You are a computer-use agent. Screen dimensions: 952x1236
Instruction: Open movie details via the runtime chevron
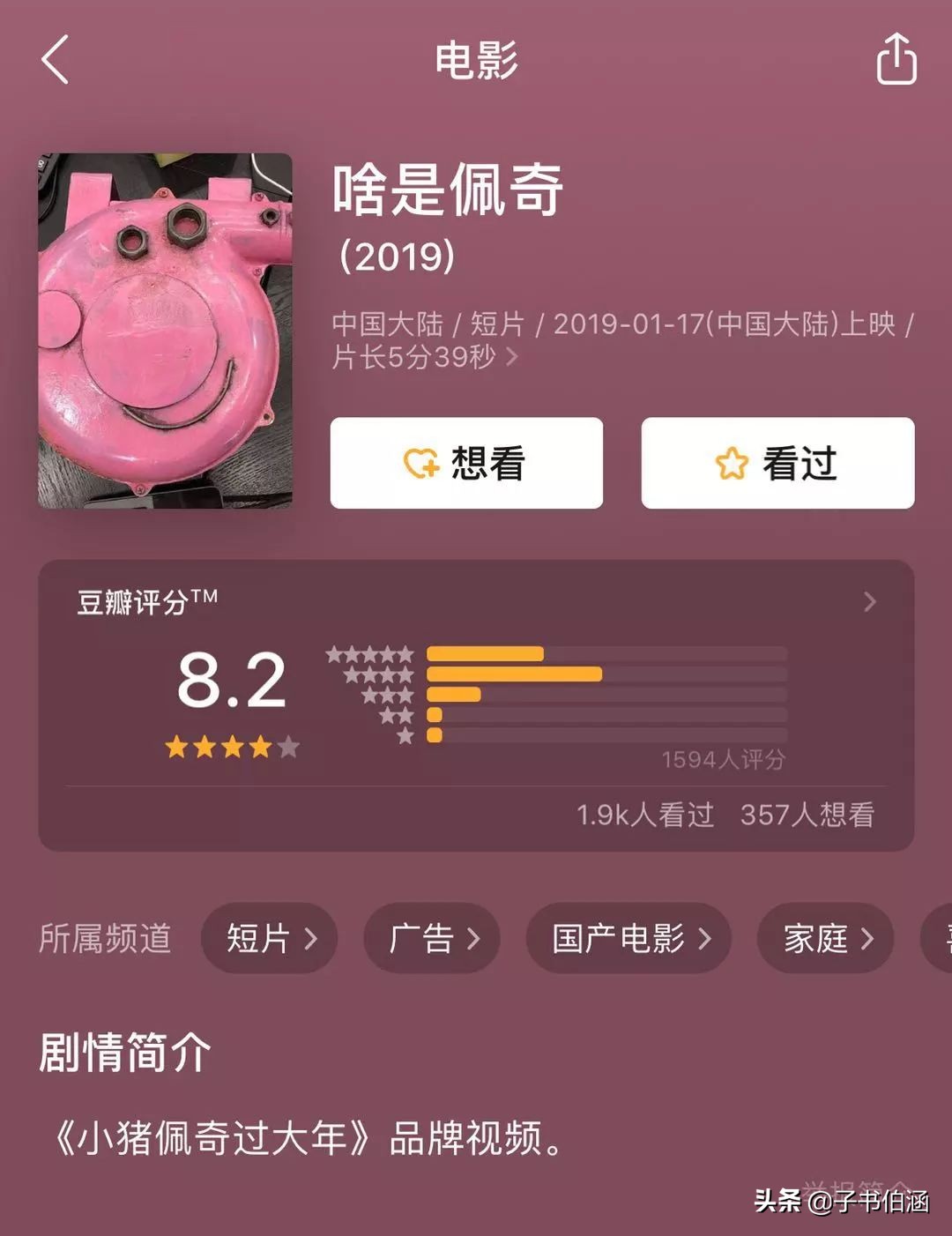pos(513,356)
